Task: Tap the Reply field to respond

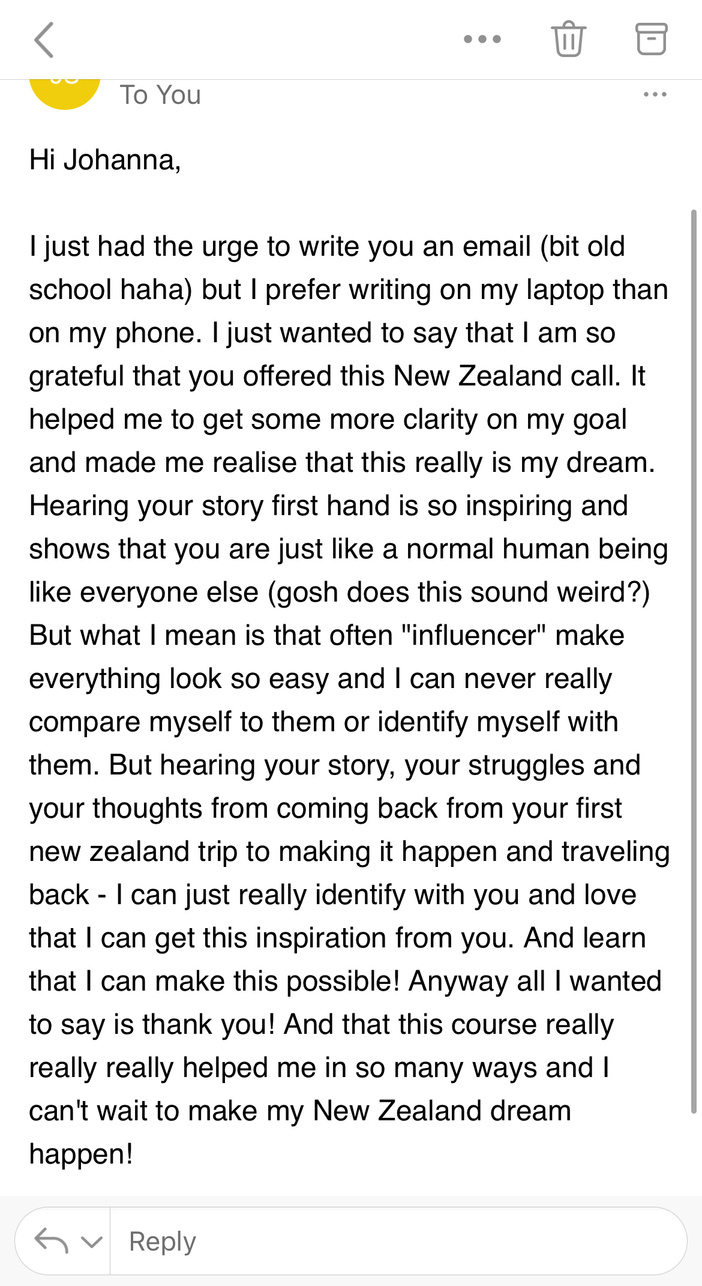Action: coord(397,1241)
